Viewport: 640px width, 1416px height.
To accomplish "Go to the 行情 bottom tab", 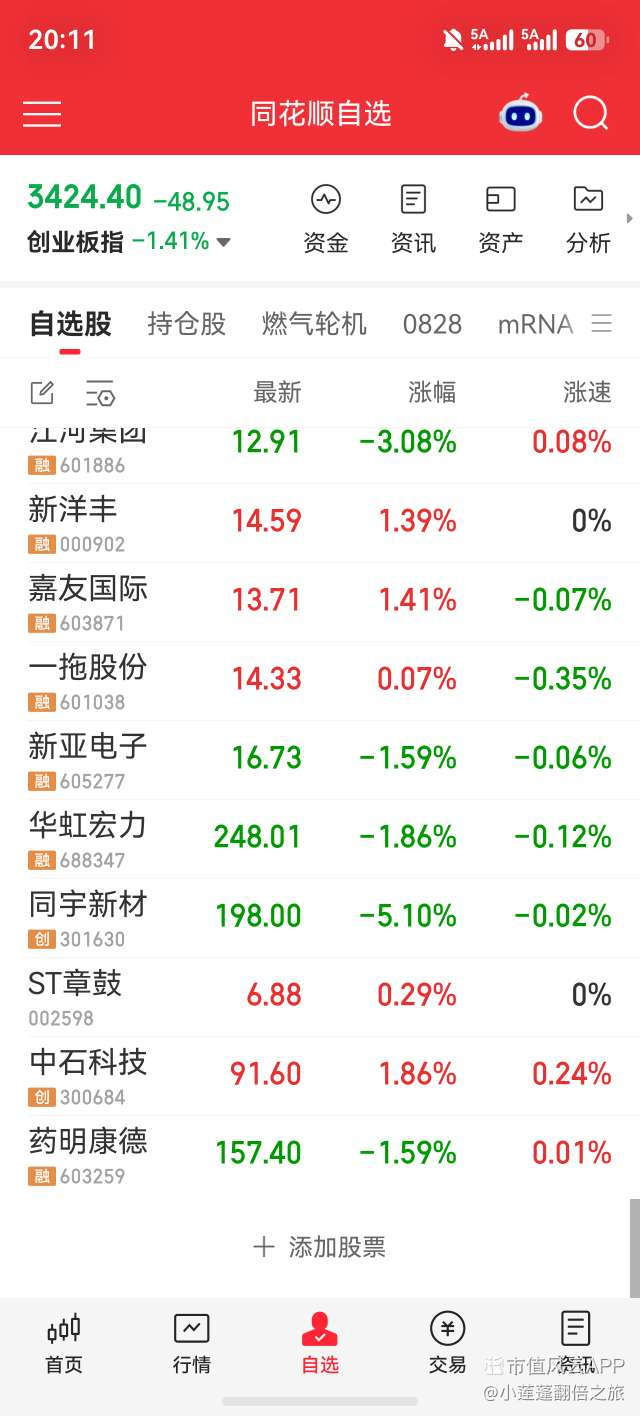I will [192, 1343].
